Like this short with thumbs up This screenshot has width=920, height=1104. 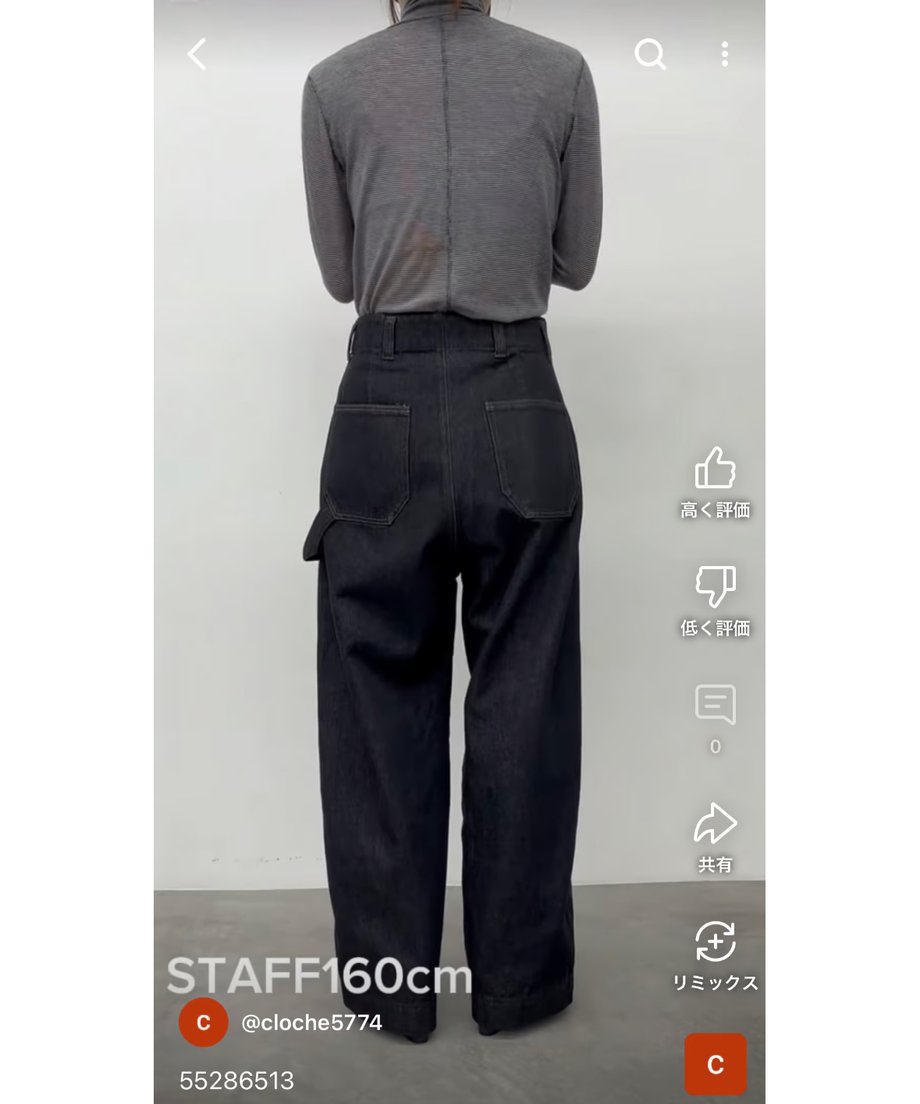click(715, 469)
